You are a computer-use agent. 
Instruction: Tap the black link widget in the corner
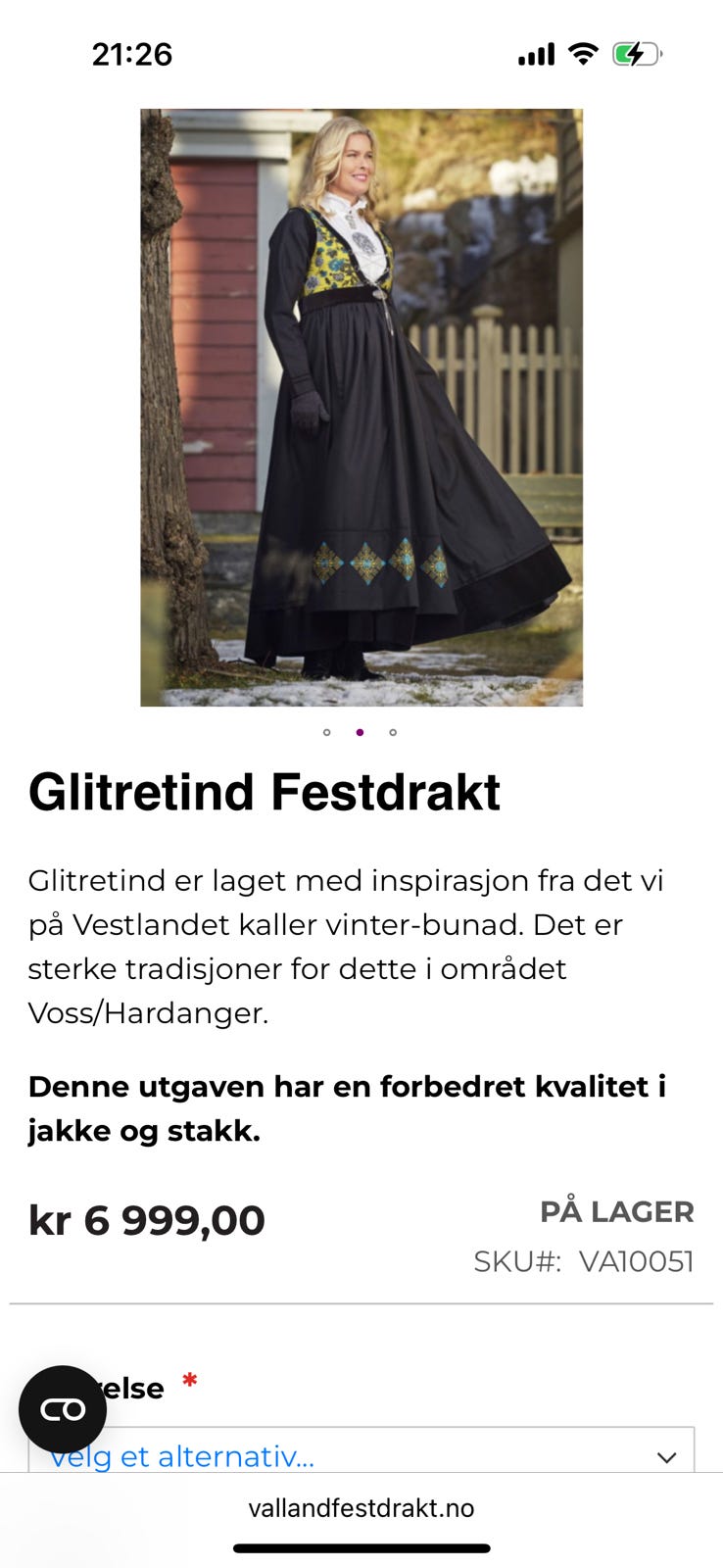pyautogui.click(x=63, y=1408)
